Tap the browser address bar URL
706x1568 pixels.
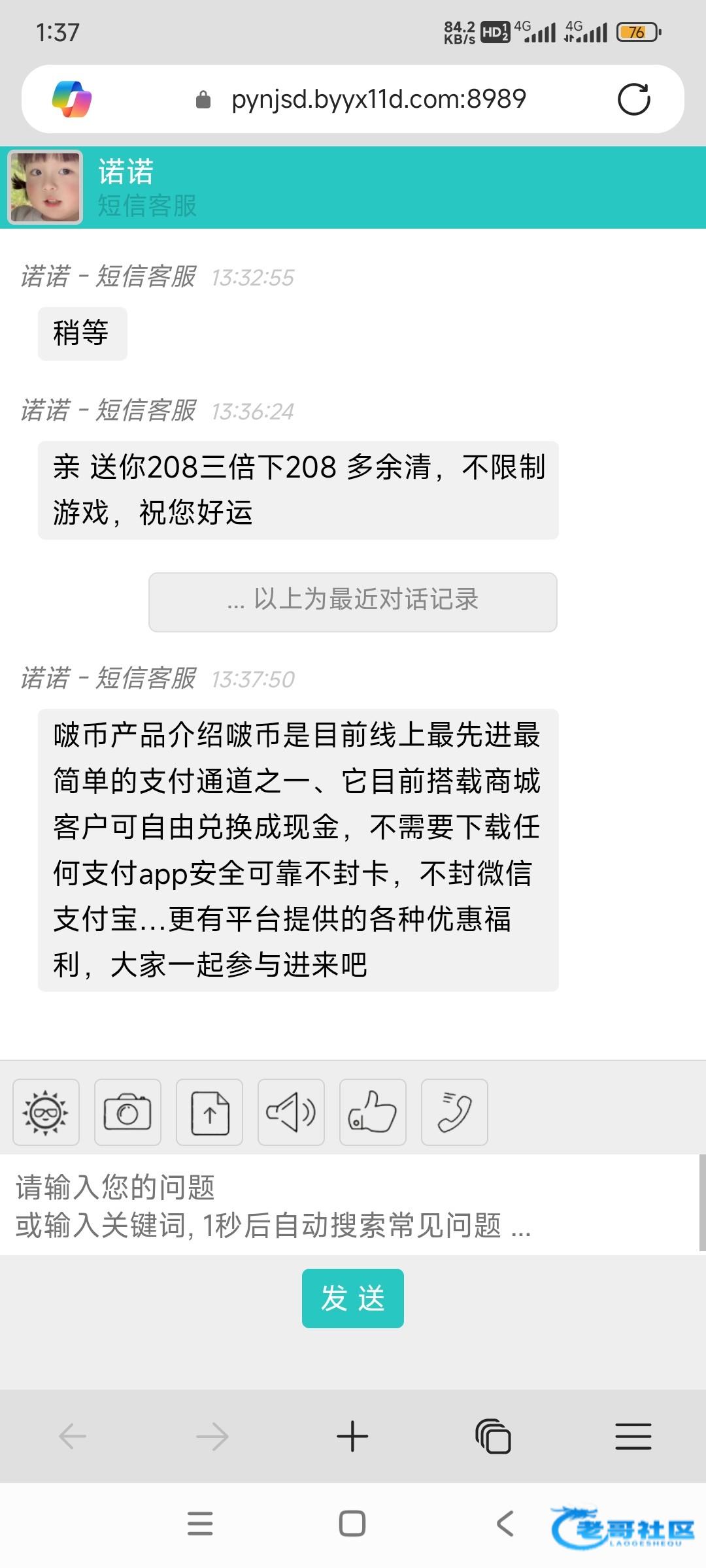(x=378, y=99)
